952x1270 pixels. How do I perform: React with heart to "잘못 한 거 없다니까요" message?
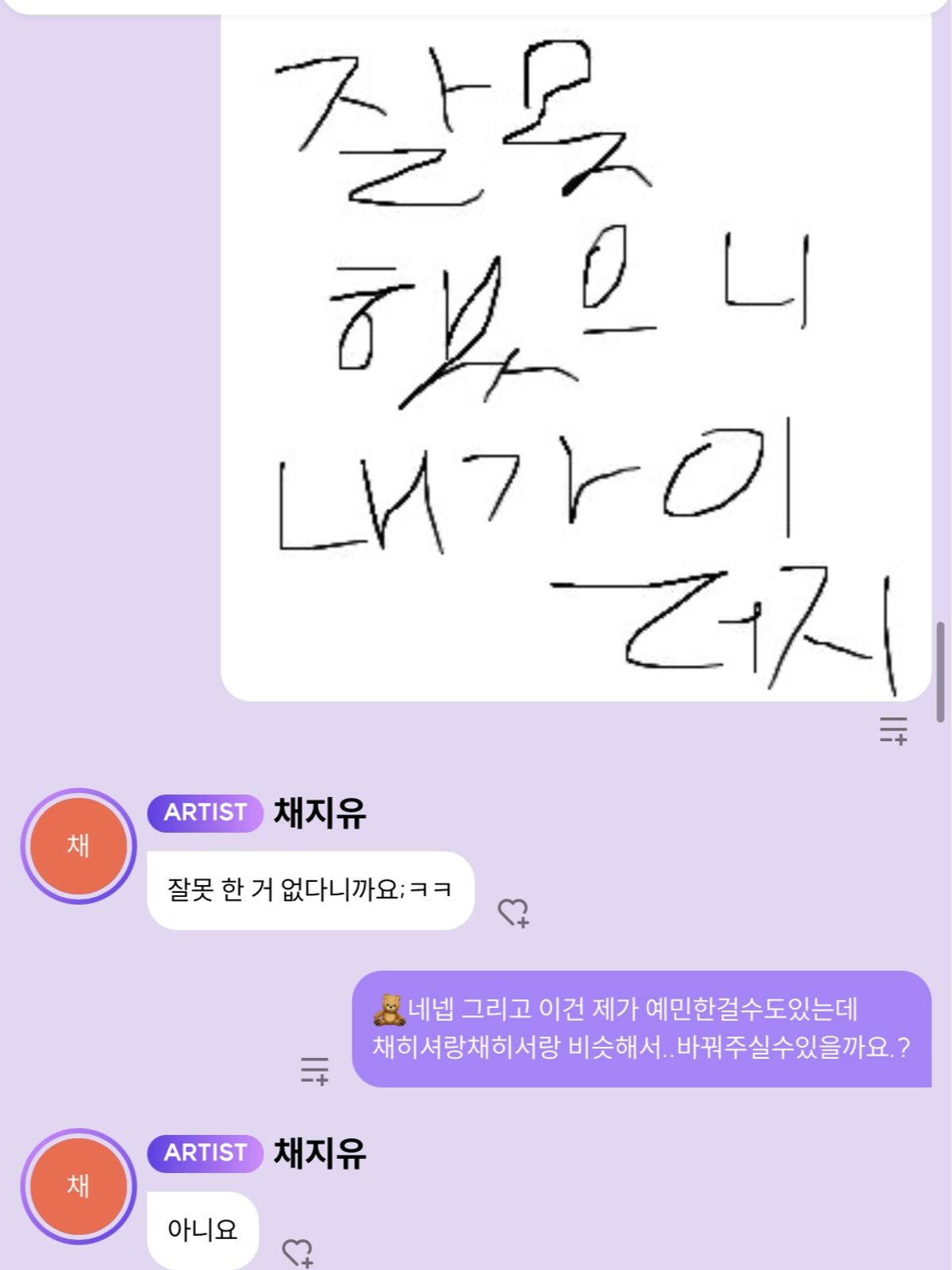513,913
